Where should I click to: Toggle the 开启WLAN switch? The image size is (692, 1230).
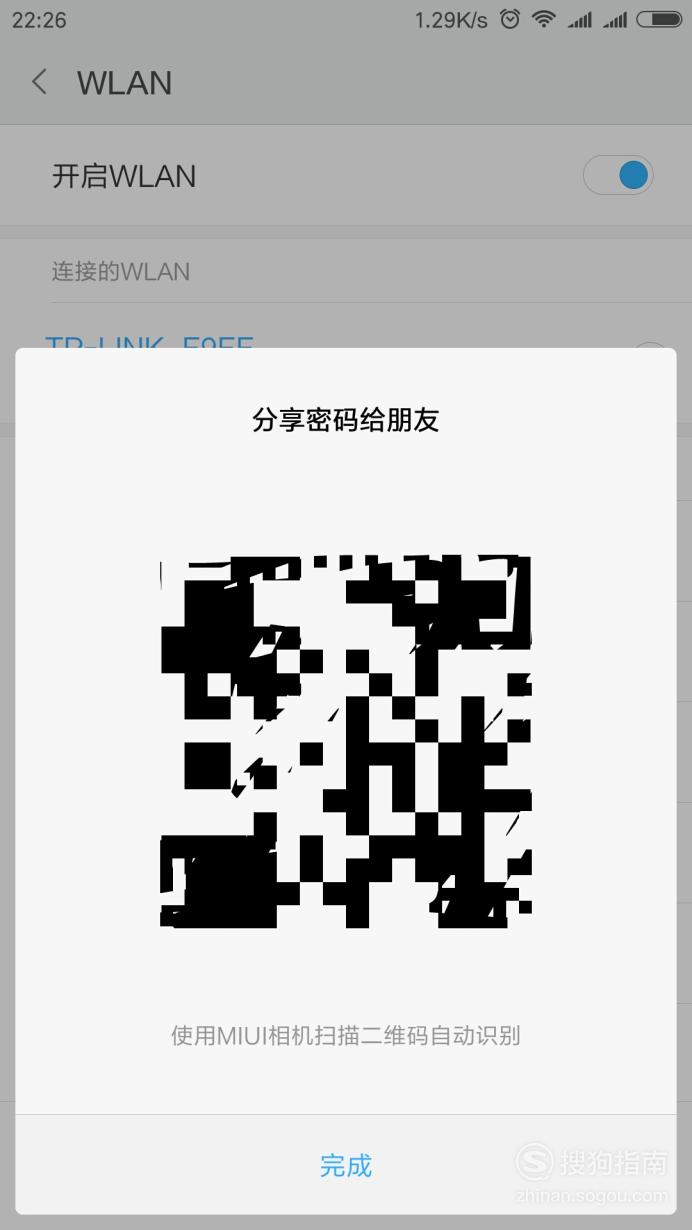click(x=618, y=176)
